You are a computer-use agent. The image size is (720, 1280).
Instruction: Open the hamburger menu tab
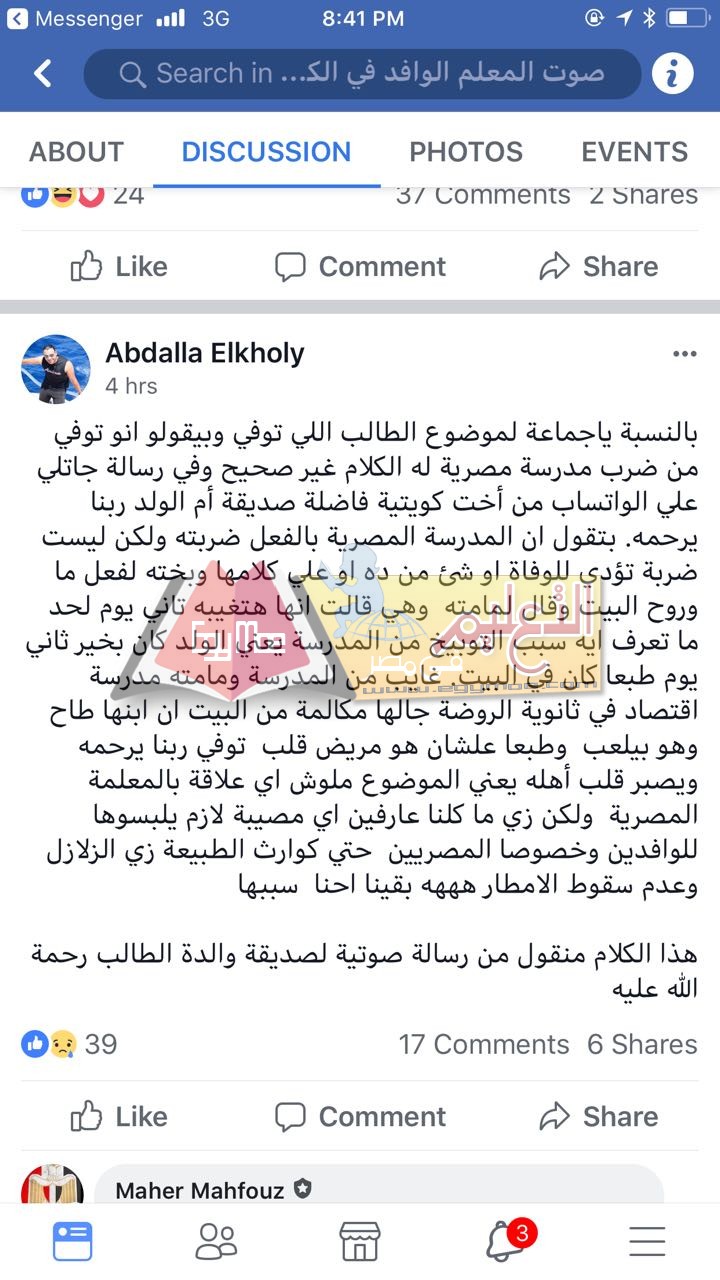647,1241
